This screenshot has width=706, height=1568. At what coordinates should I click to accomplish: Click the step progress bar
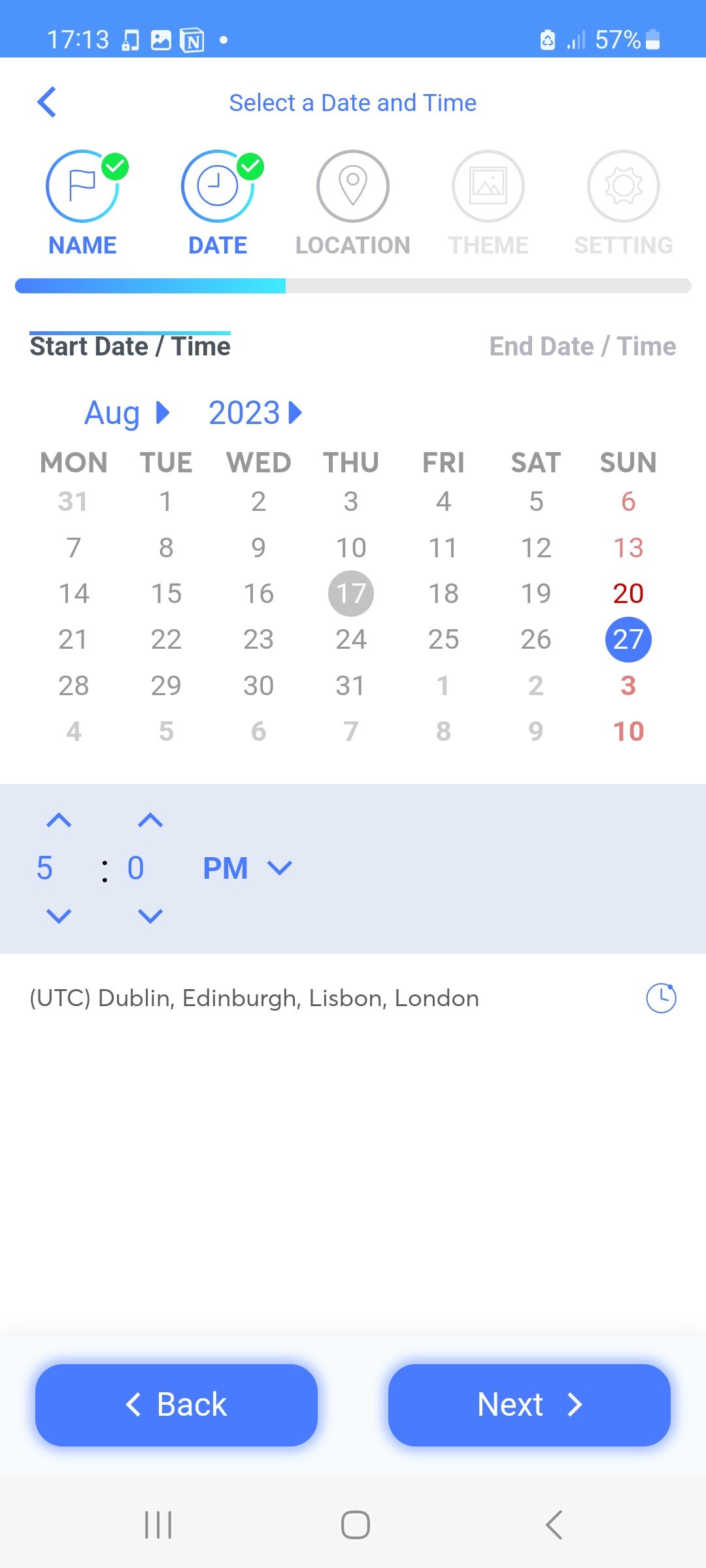click(x=353, y=286)
